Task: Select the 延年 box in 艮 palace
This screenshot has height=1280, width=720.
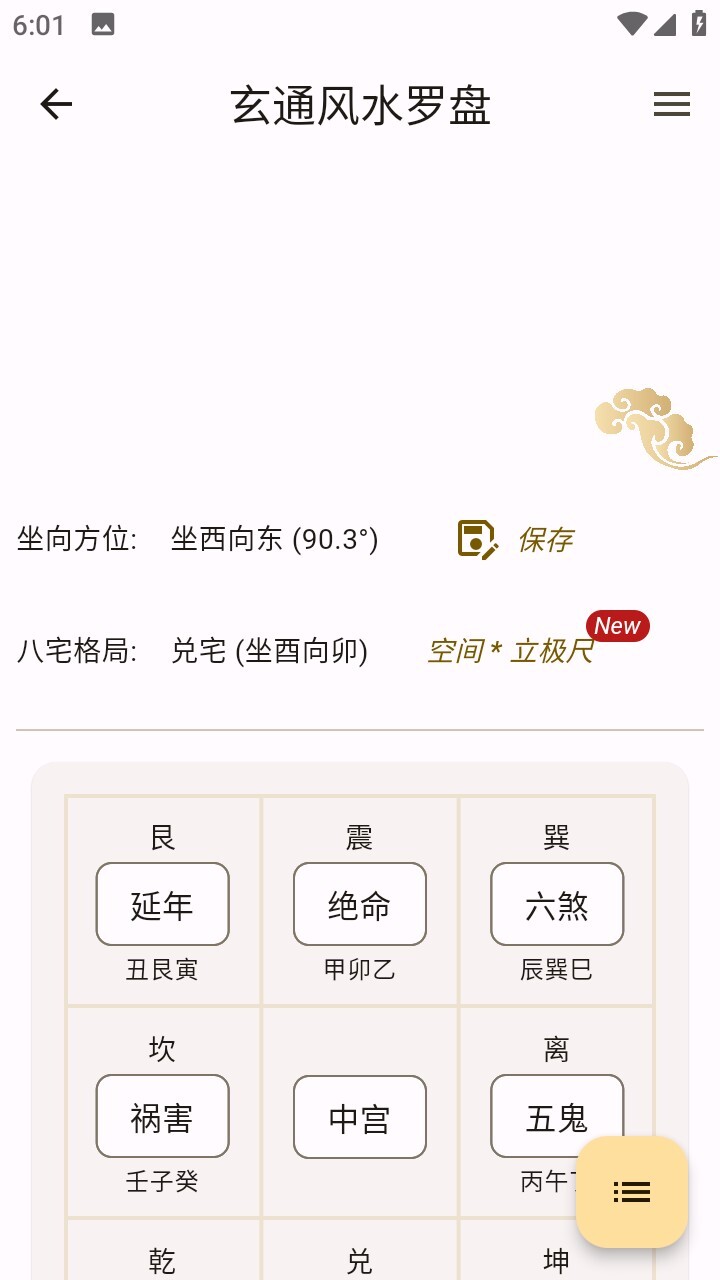Action: point(162,905)
